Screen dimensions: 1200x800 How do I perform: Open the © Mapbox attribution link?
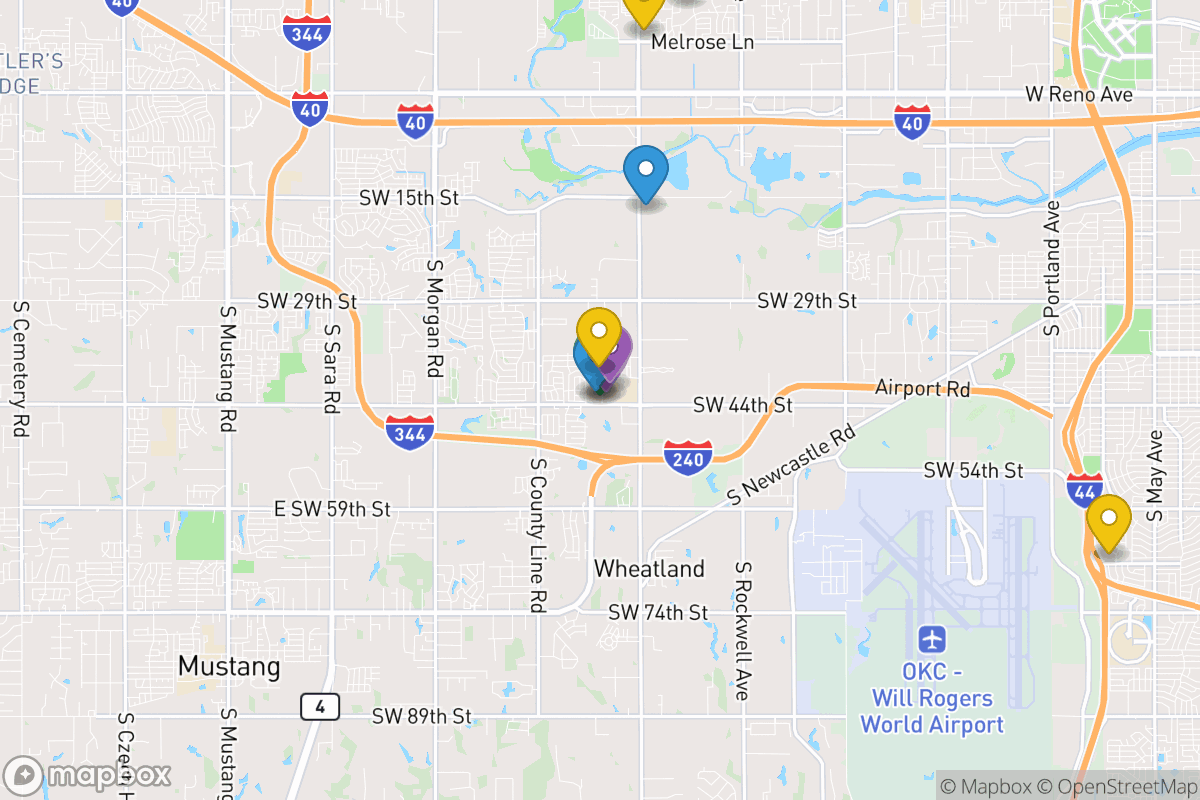983,786
